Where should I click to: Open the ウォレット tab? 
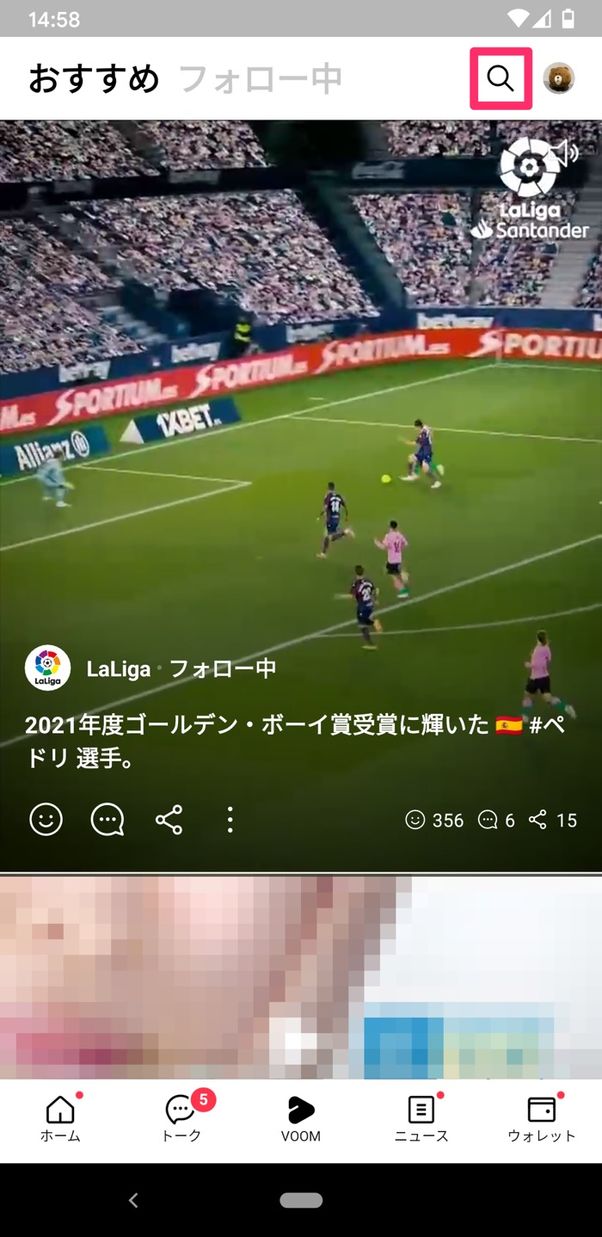click(x=541, y=1118)
